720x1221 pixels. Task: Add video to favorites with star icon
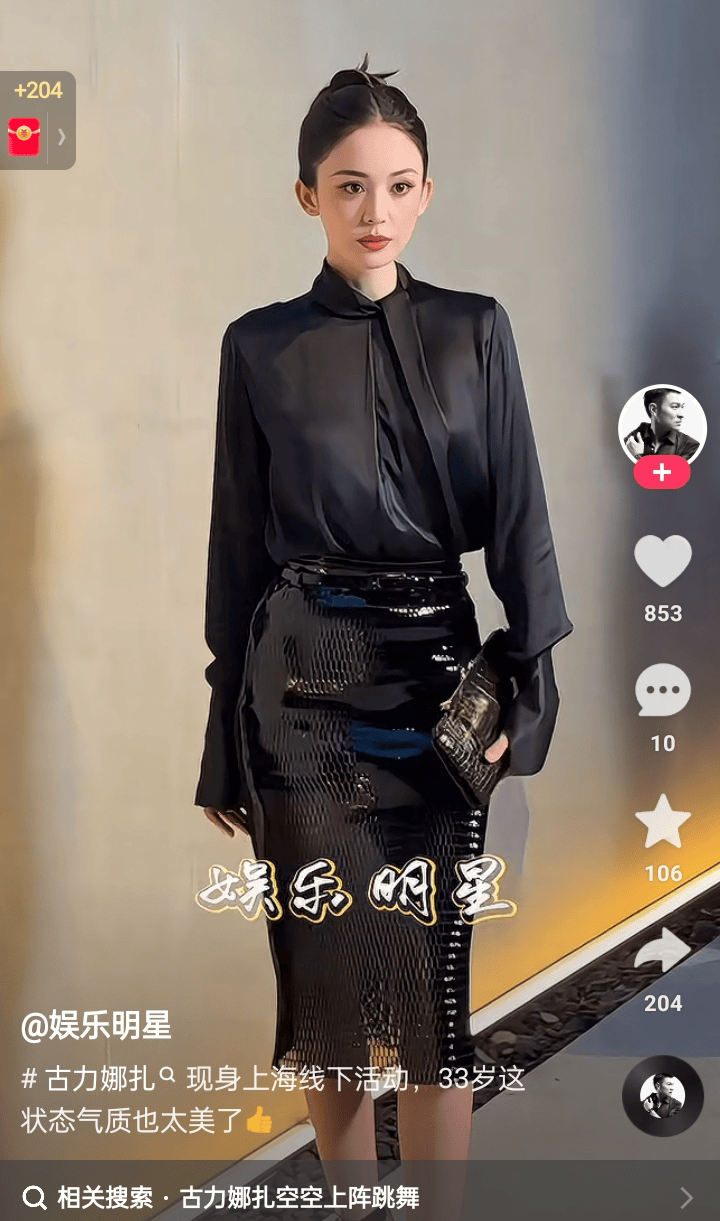point(662,822)
